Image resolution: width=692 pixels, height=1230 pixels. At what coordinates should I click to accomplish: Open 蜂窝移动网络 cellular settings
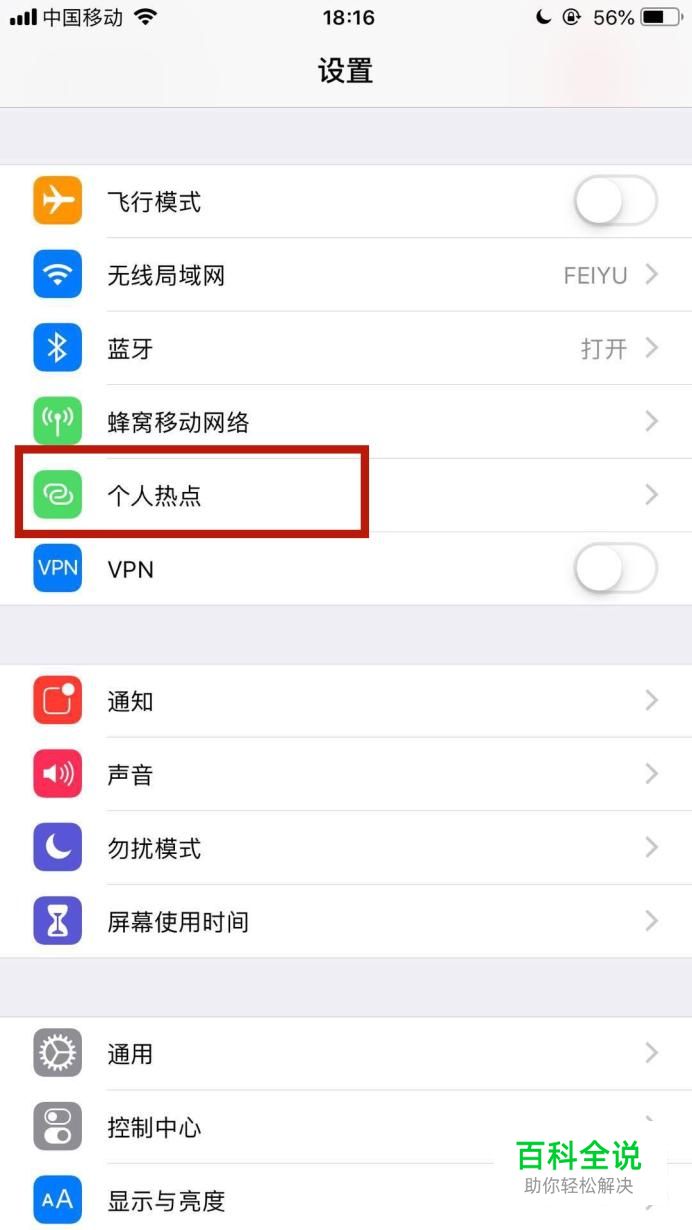pos(345,421)
